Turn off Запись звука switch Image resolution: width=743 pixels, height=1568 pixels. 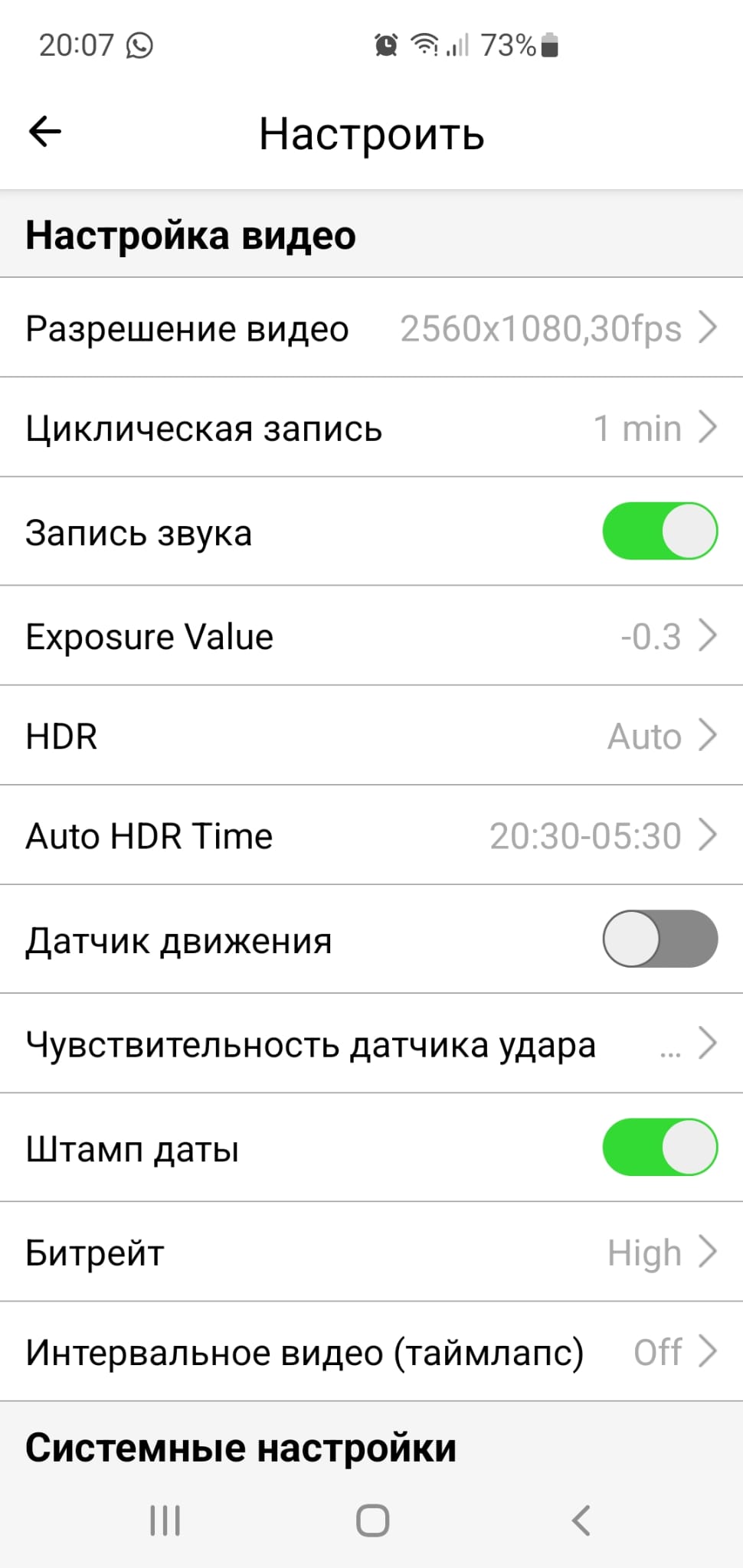[660, 531]
